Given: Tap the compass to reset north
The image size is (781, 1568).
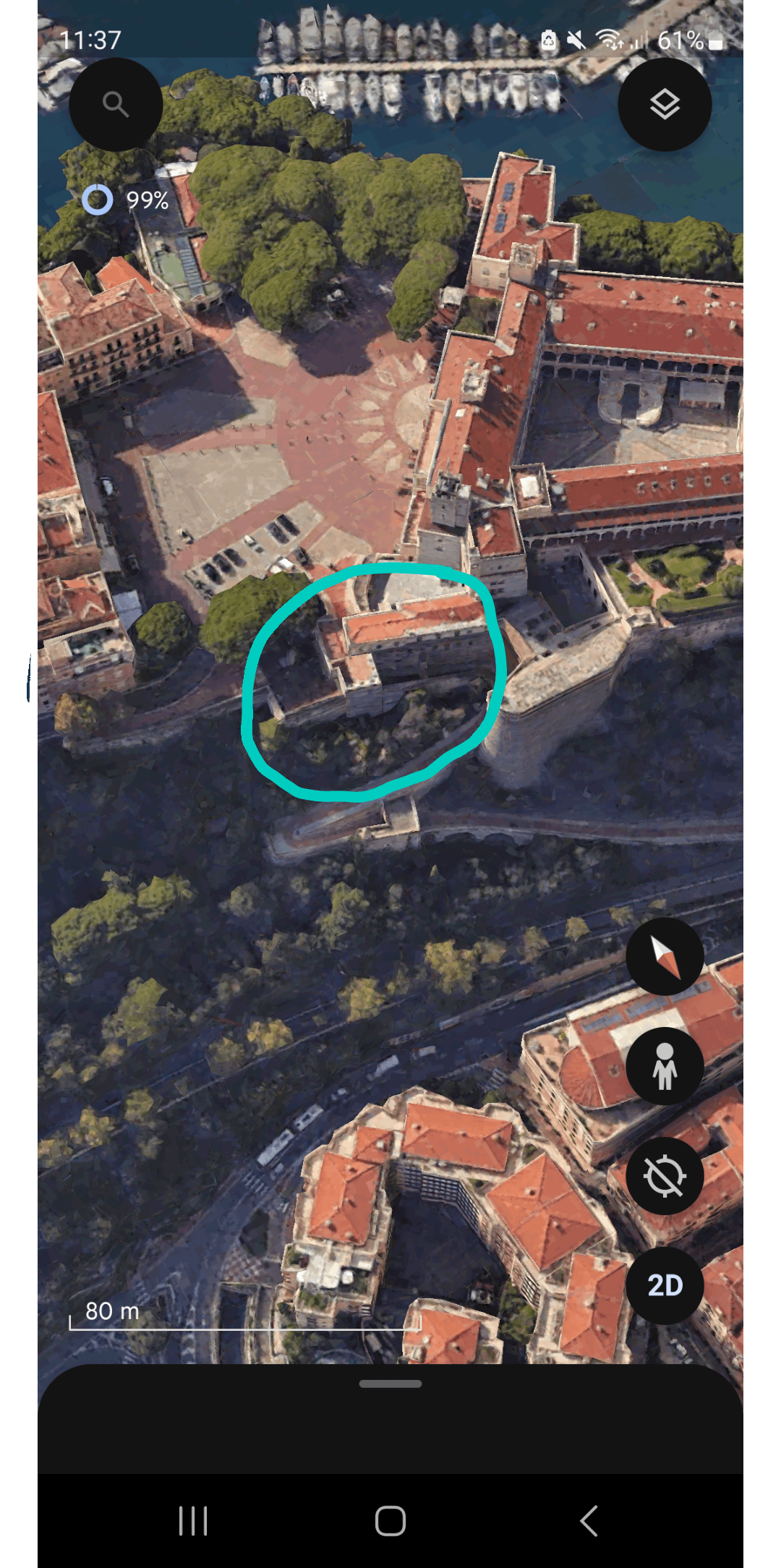Looking at the screenshot, I should tap(665, 957).
